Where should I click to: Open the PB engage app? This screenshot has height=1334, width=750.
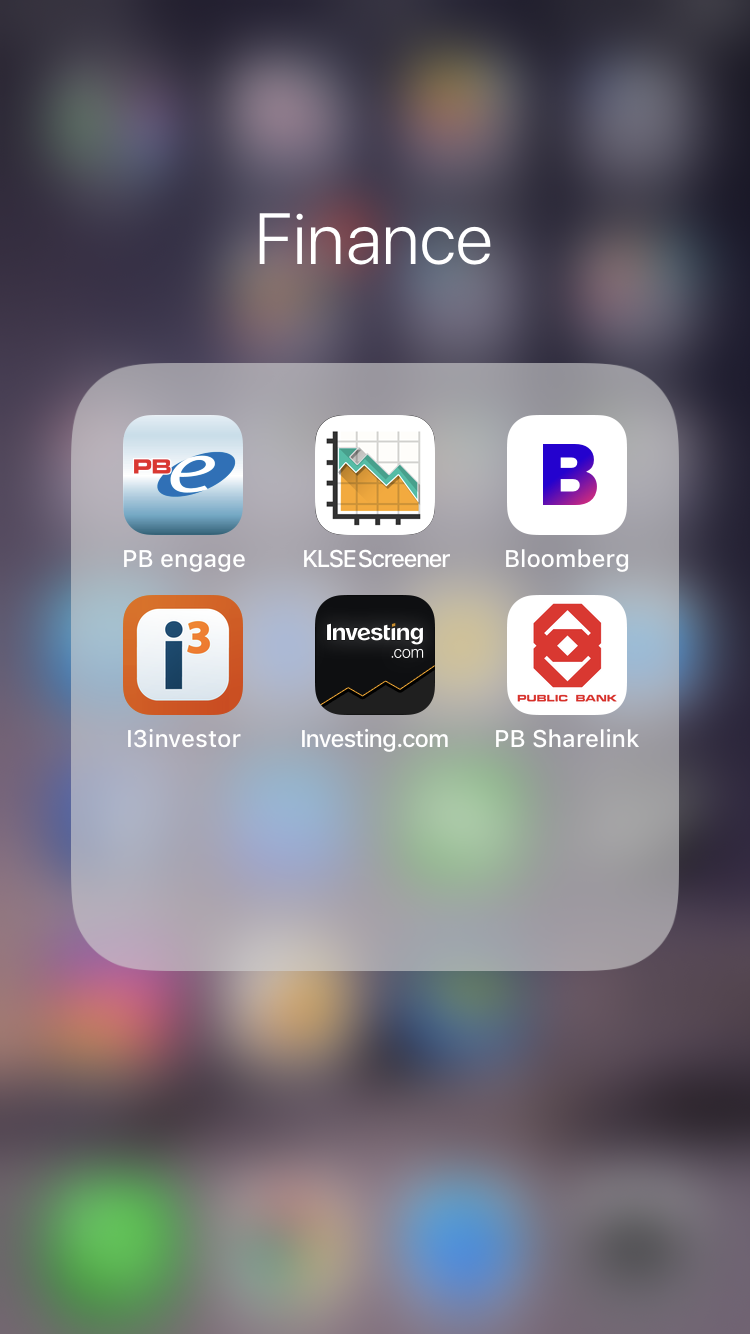[183, 475]
